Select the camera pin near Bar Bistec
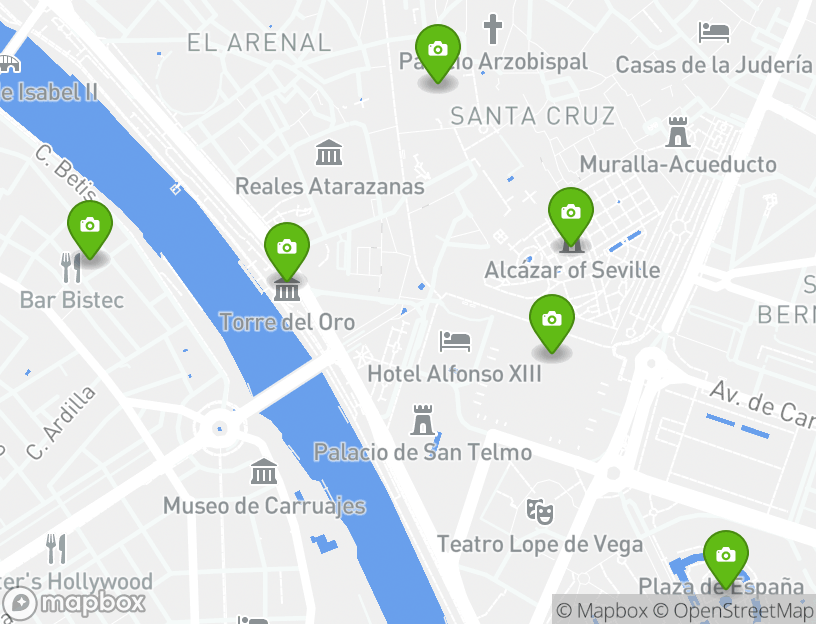The image size is (816, 624). pyautogui.click(x=90, y=226)
